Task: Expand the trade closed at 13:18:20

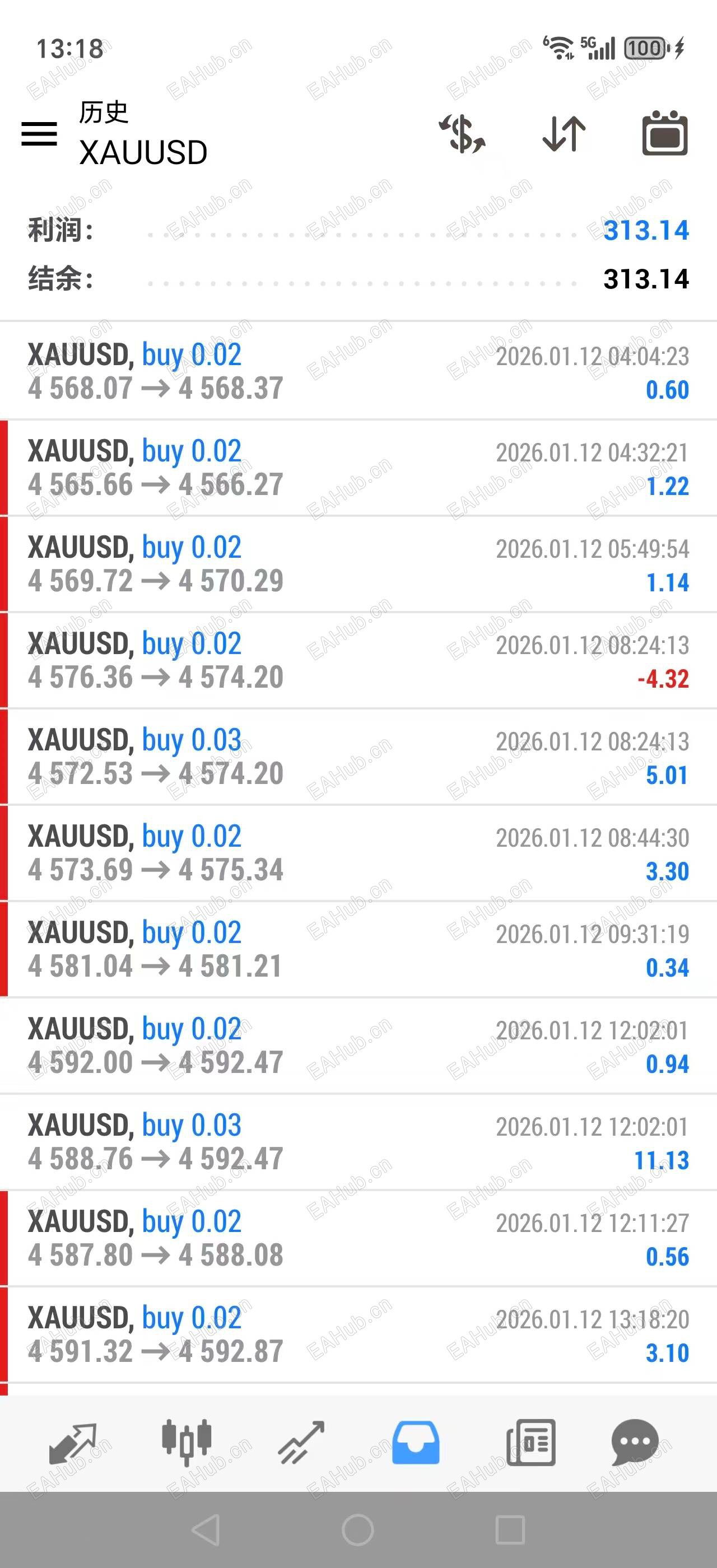Action: [358, 1334]
